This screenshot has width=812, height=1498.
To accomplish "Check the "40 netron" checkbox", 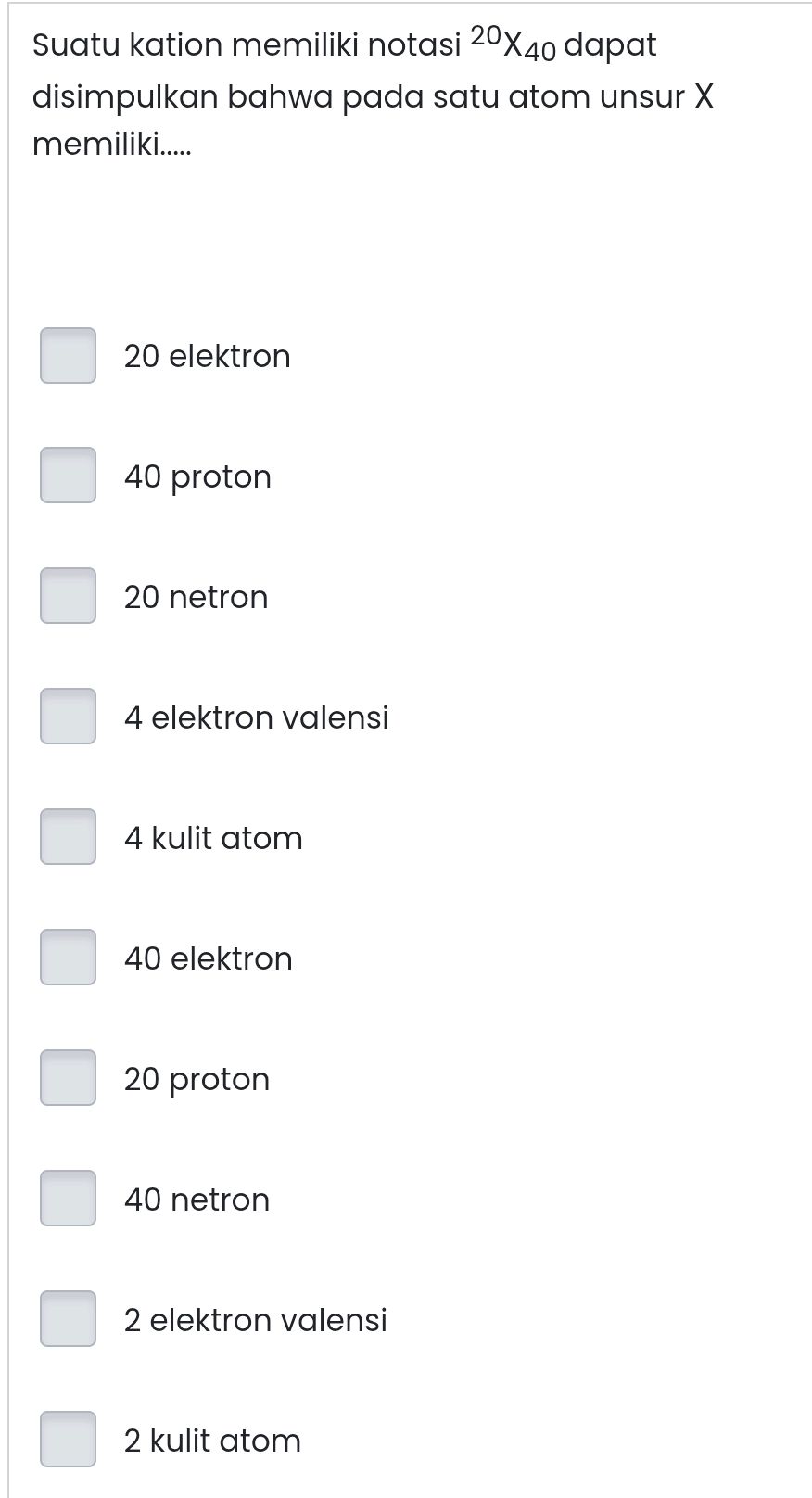I will [67, 1199].
